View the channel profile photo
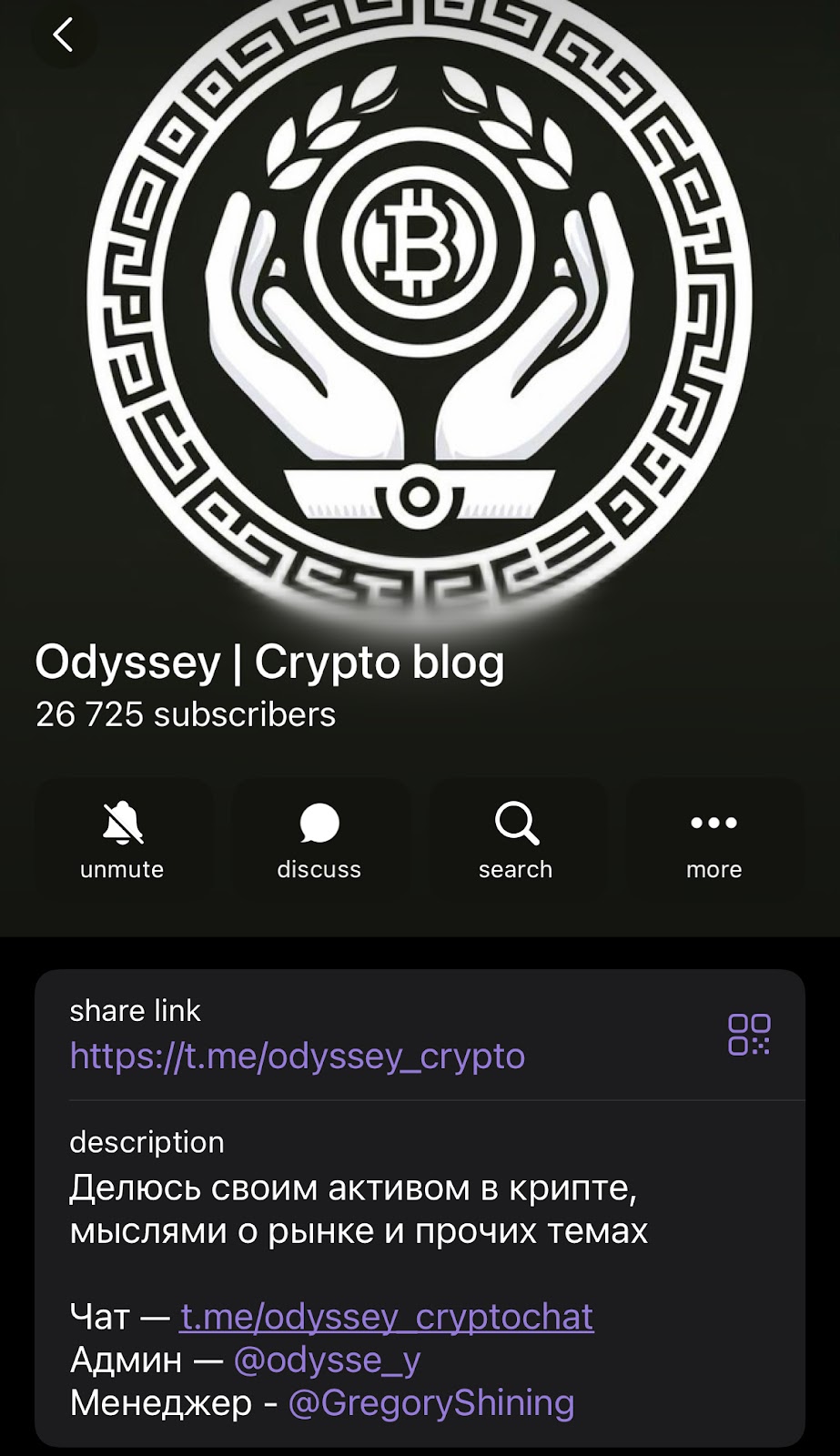The width and height of the screenshot is (840, 1456). click(420, 300)
